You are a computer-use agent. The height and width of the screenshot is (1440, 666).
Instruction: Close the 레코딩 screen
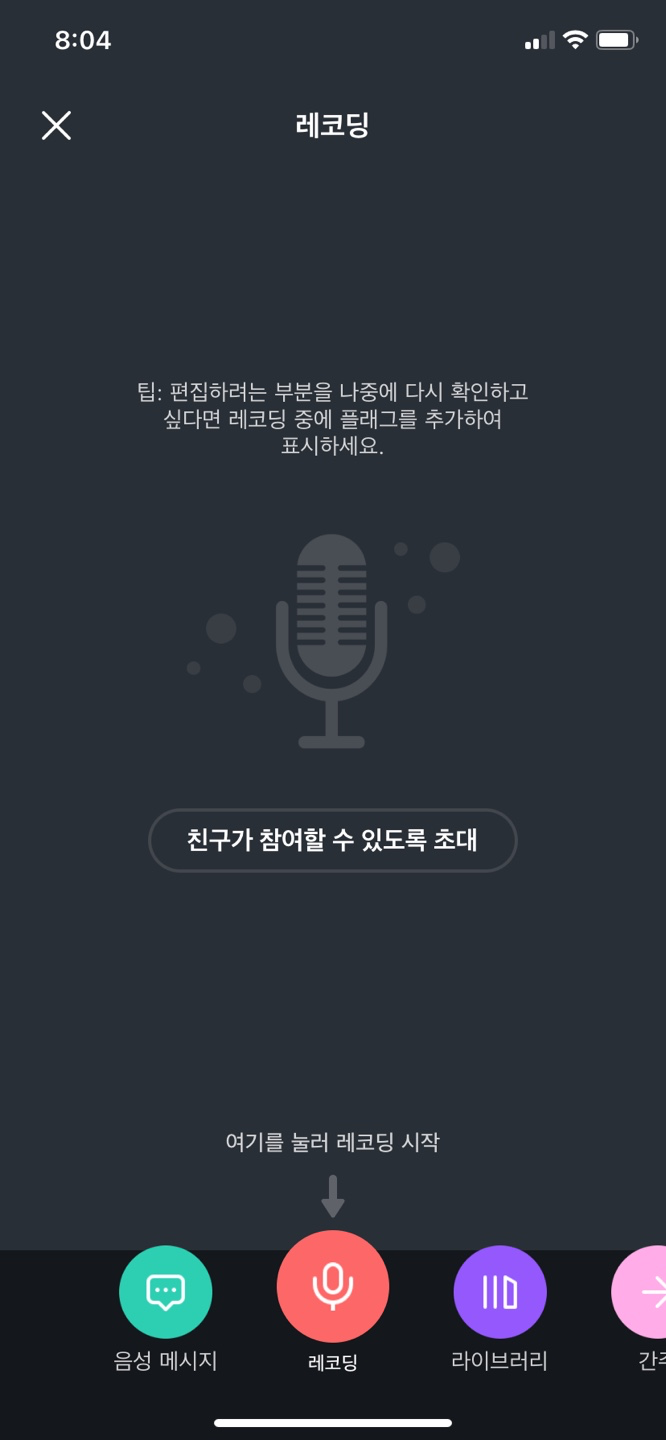pos(56,125)
